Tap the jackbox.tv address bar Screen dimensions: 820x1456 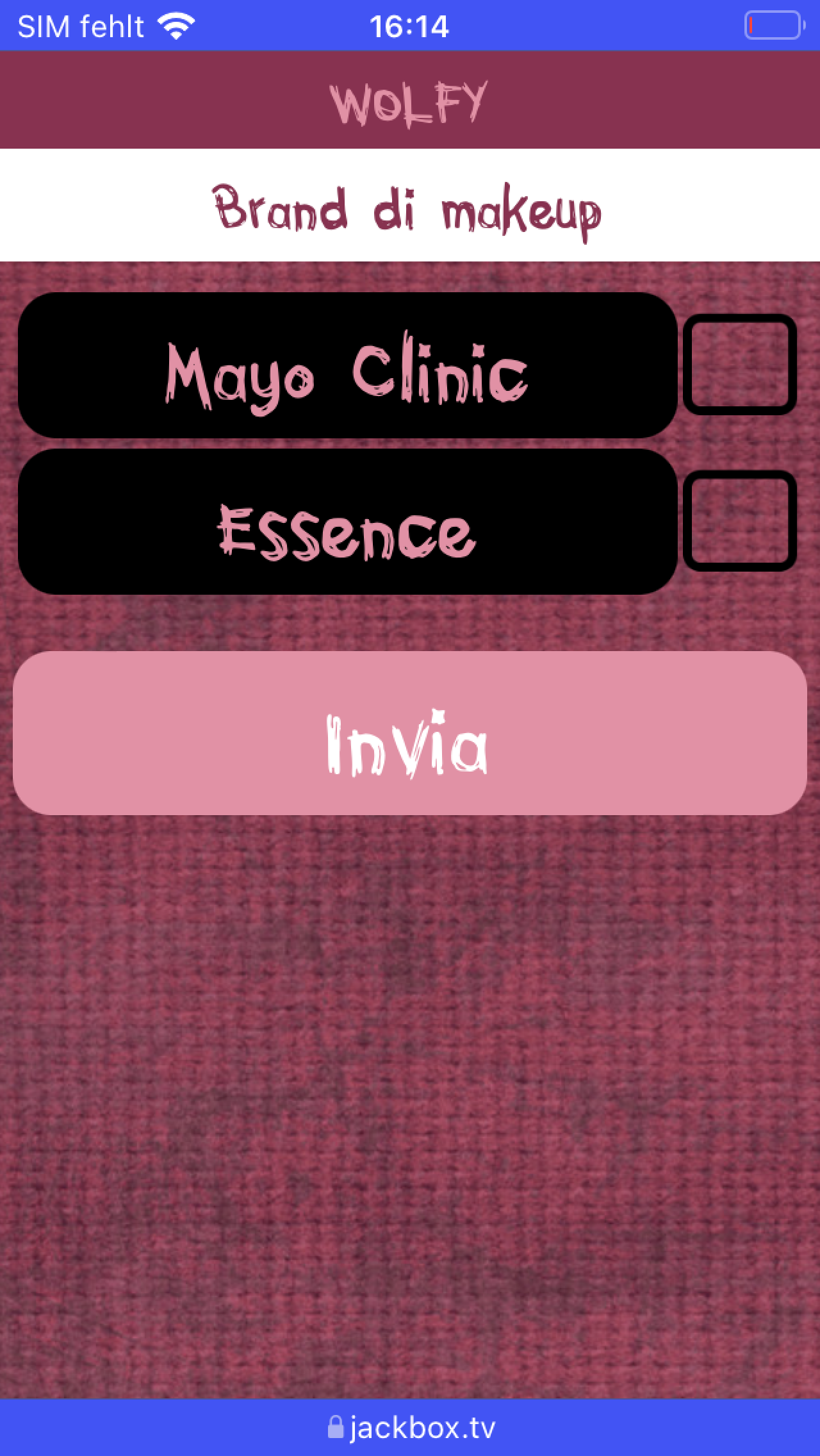410,1427
